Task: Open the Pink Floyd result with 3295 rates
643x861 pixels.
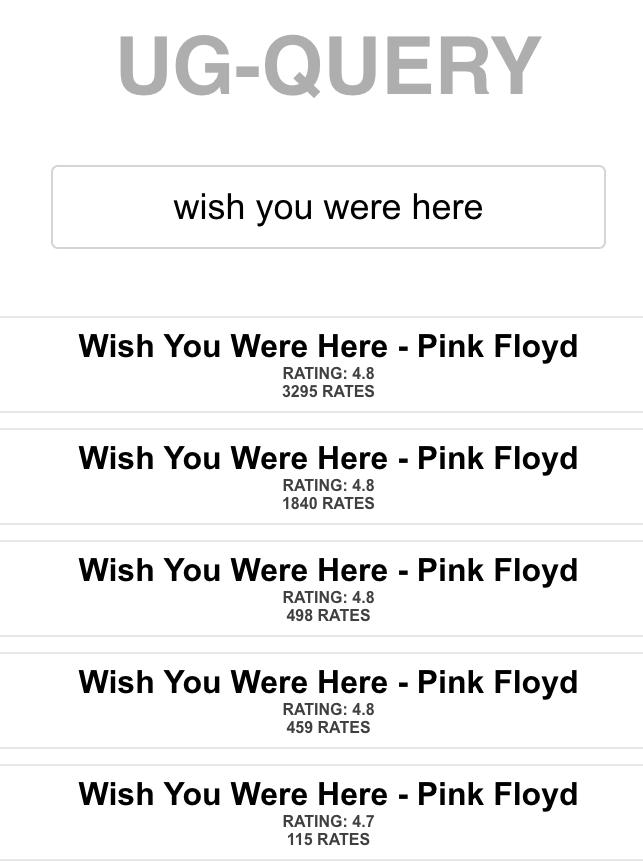Action: point(328,364)
